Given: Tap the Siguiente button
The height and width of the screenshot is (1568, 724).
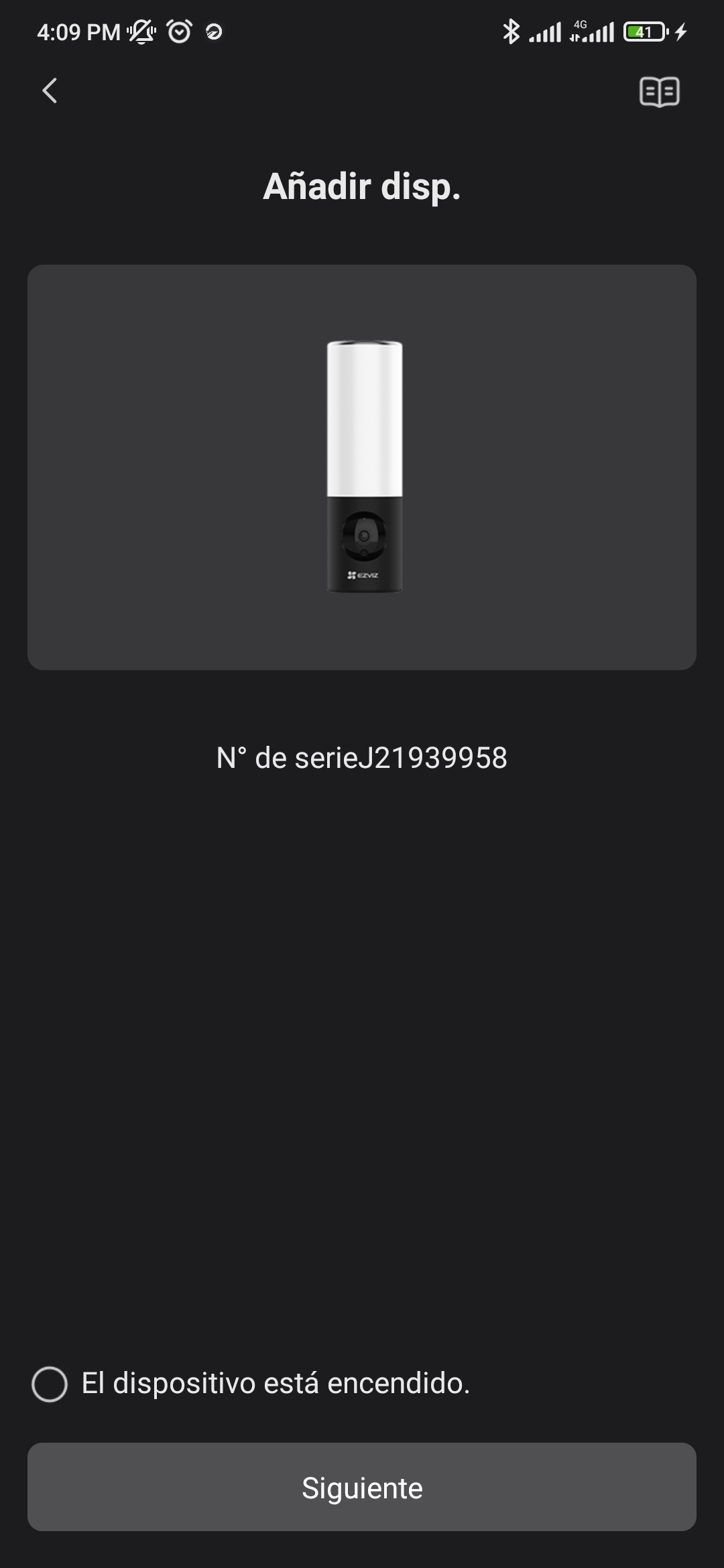Looking at the screenshot, I should (x=362, y=1488).
